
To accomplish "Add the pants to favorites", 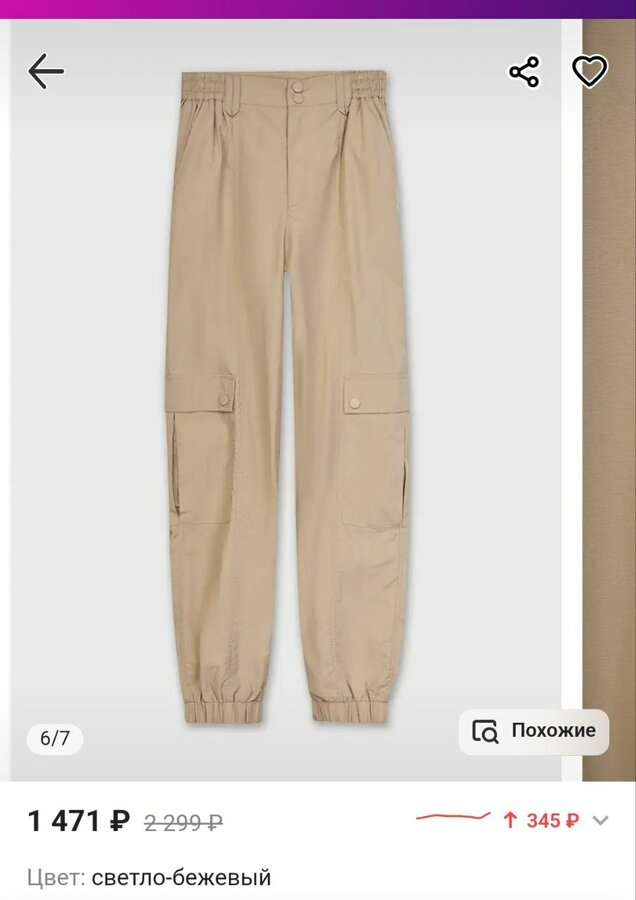I will click(589, 71).
